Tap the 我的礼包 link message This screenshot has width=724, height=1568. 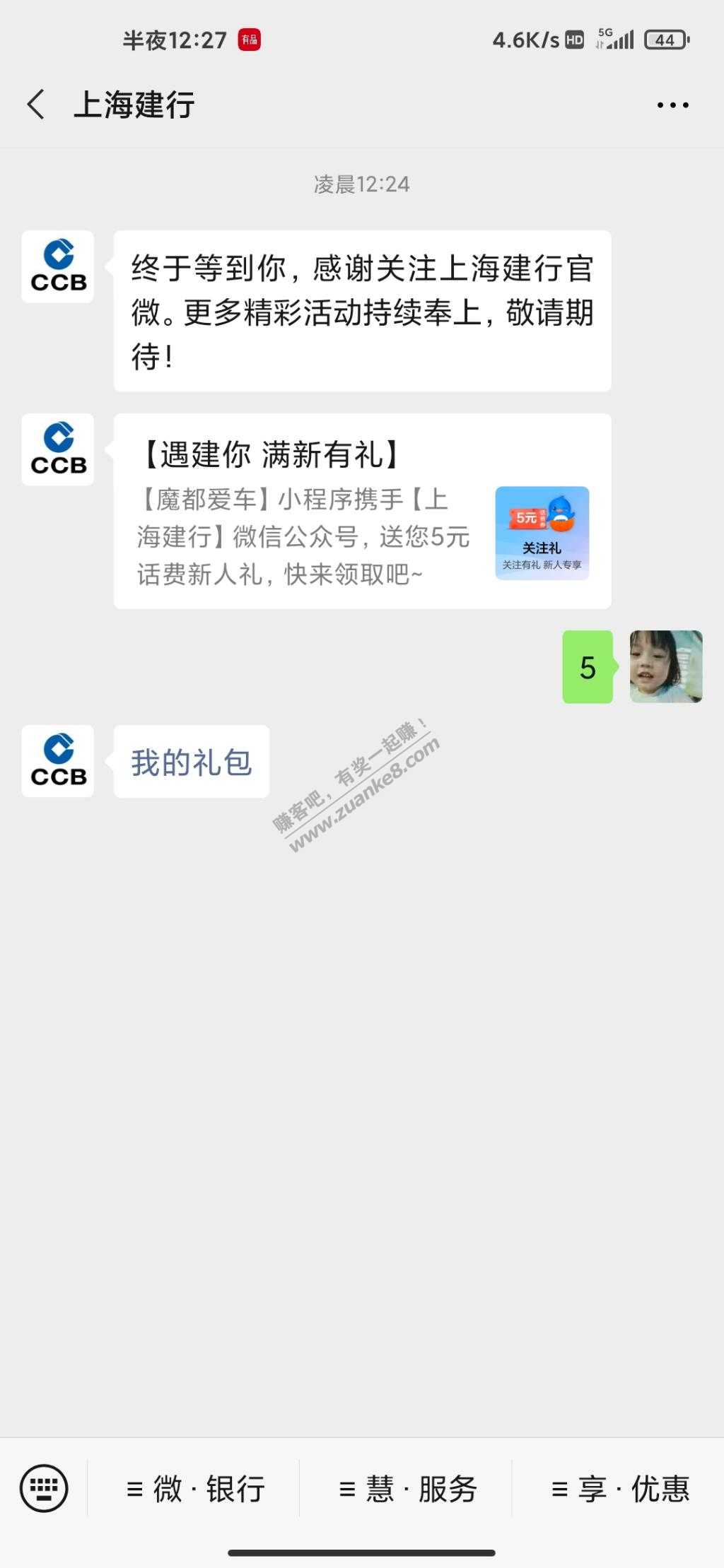click(x=192, y=762)
